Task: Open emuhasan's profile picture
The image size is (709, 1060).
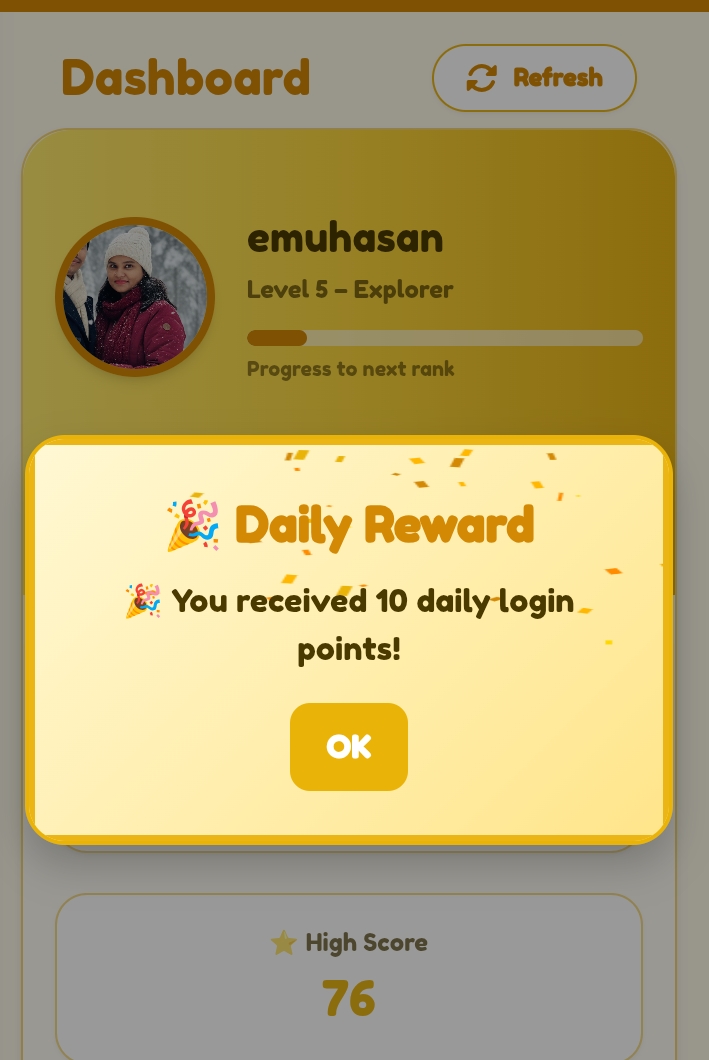Action: point(135,297)
